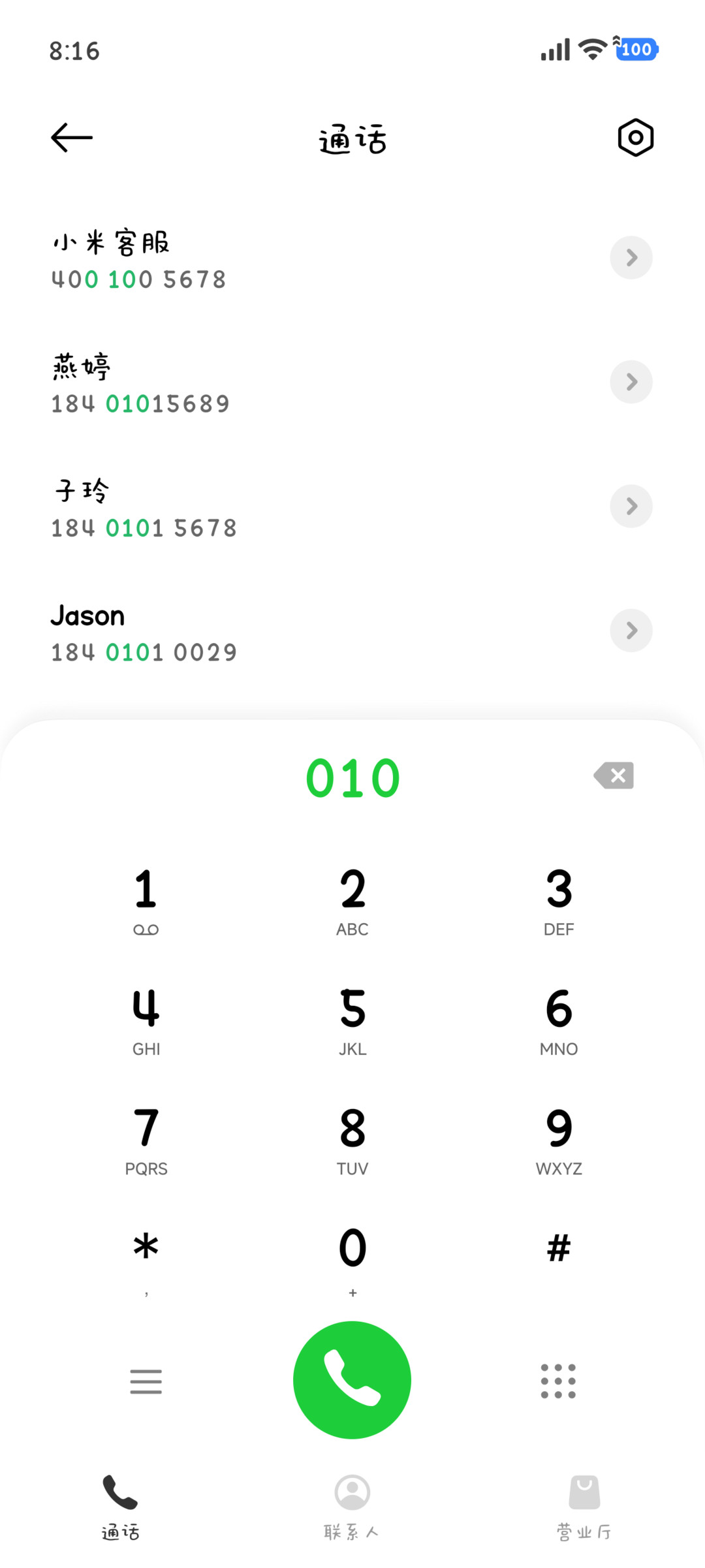The height and width of the screenshot is (1568, 705).
Task: Open details chevron for Jason
Action: [631, 631]
